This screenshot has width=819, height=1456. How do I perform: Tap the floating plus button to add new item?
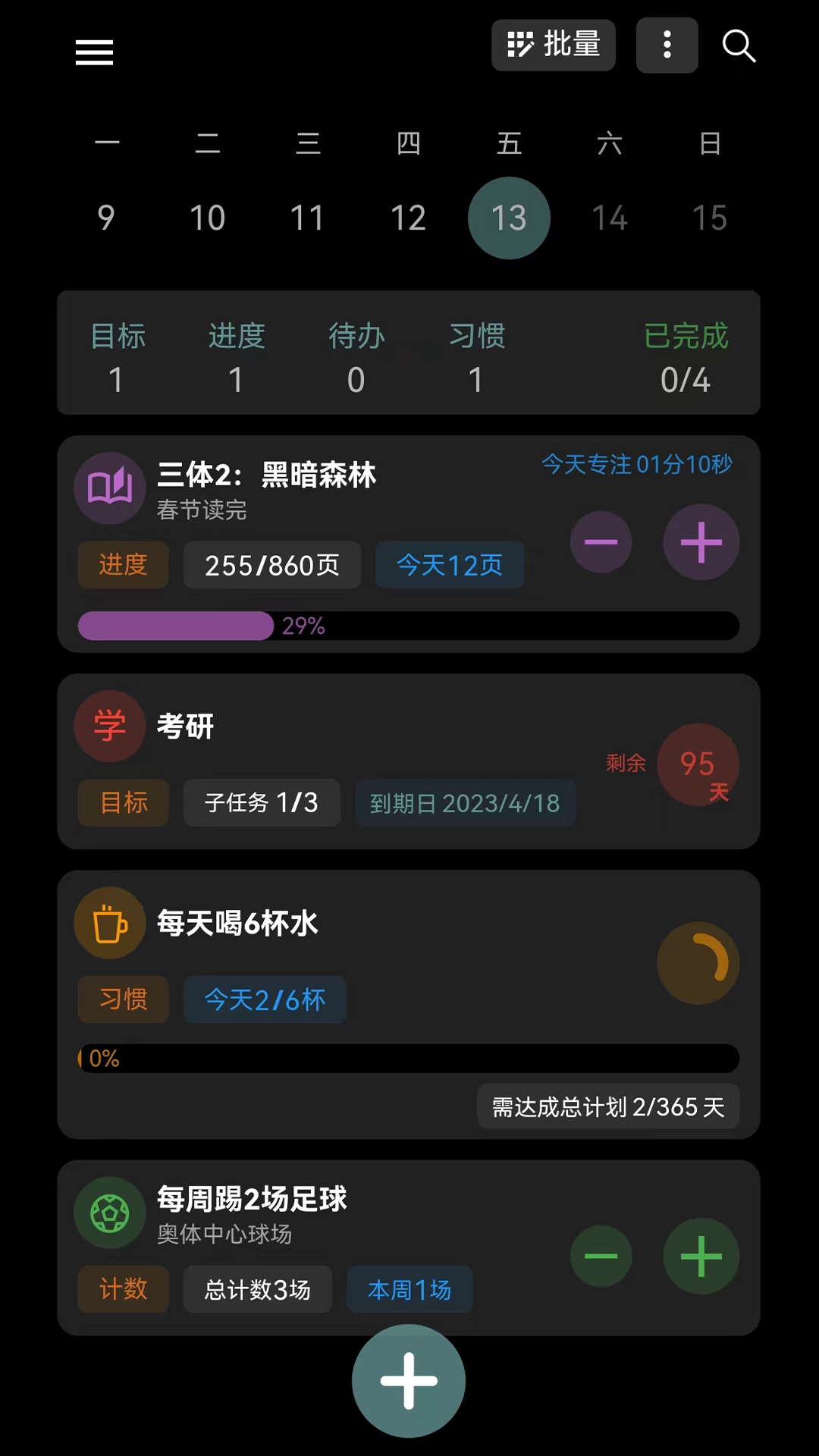tap(409, 1381)
